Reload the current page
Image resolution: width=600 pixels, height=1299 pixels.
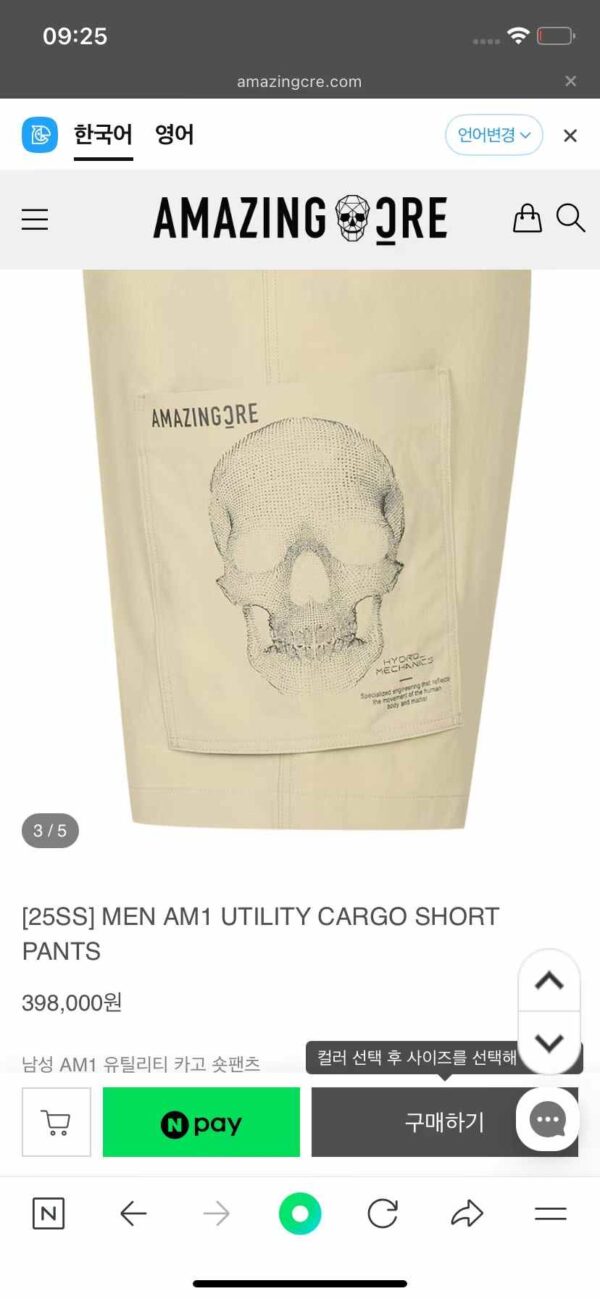383,1214
